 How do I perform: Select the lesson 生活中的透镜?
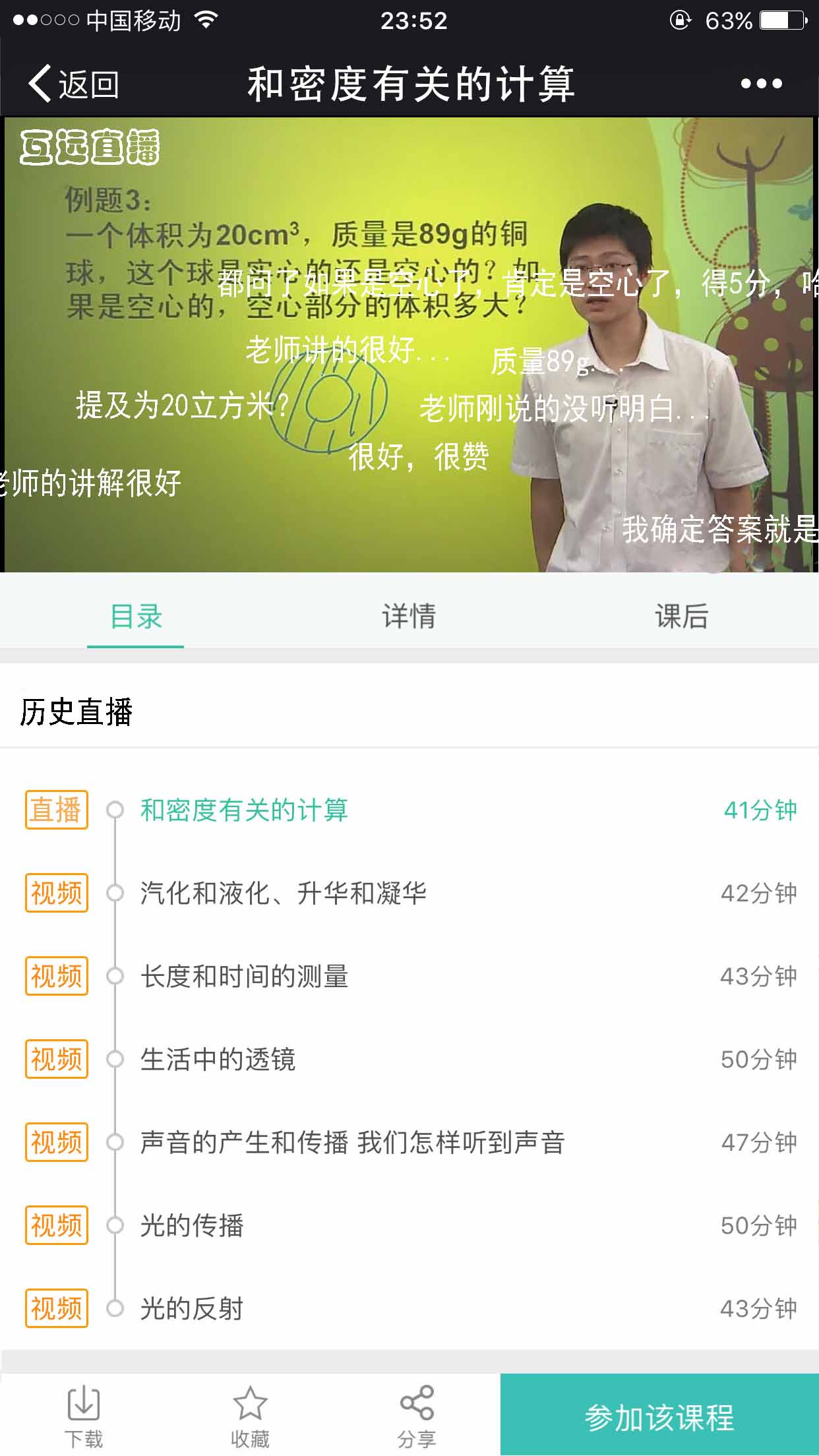tap(218, 1060)
